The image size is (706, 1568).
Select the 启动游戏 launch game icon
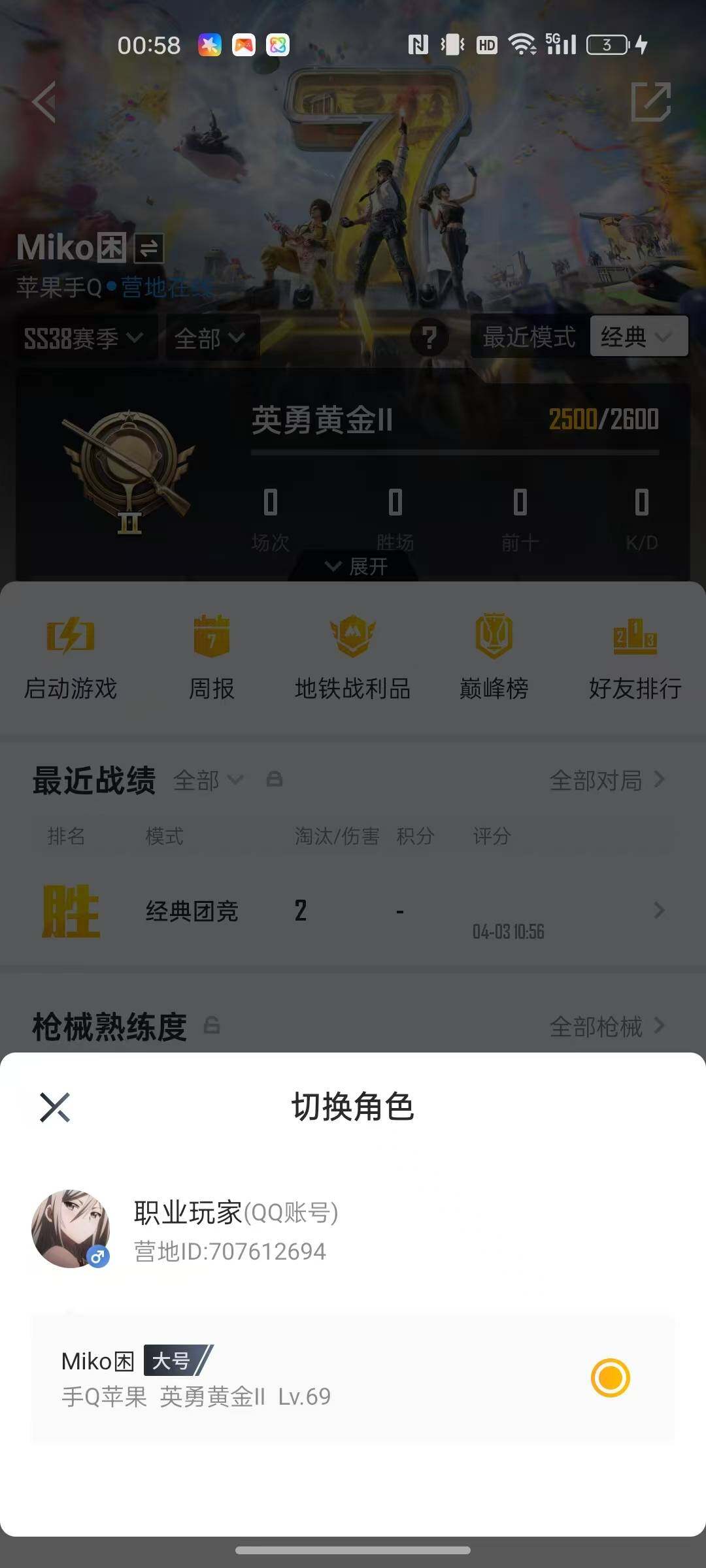pyautogui.click(x=69, y=653)
